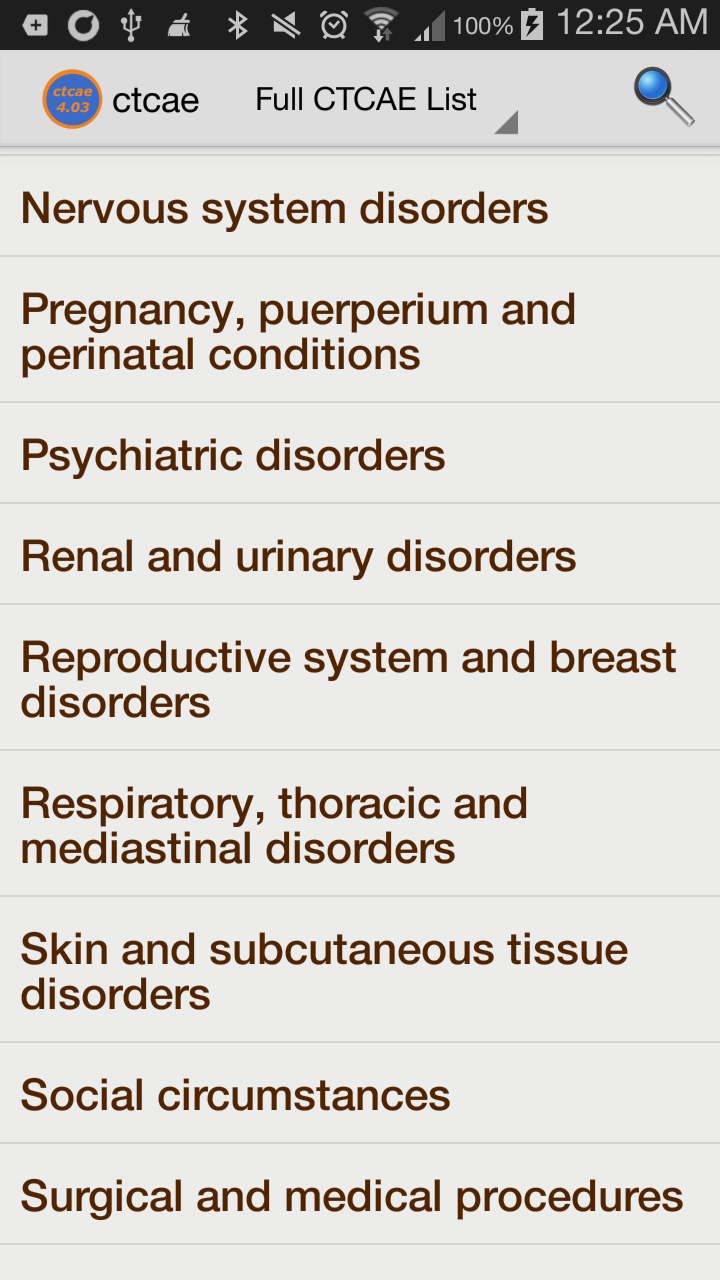Tap the ctcae 4.03 app icon
Viewport: 720px width, 1280px height.
[72, 100]
